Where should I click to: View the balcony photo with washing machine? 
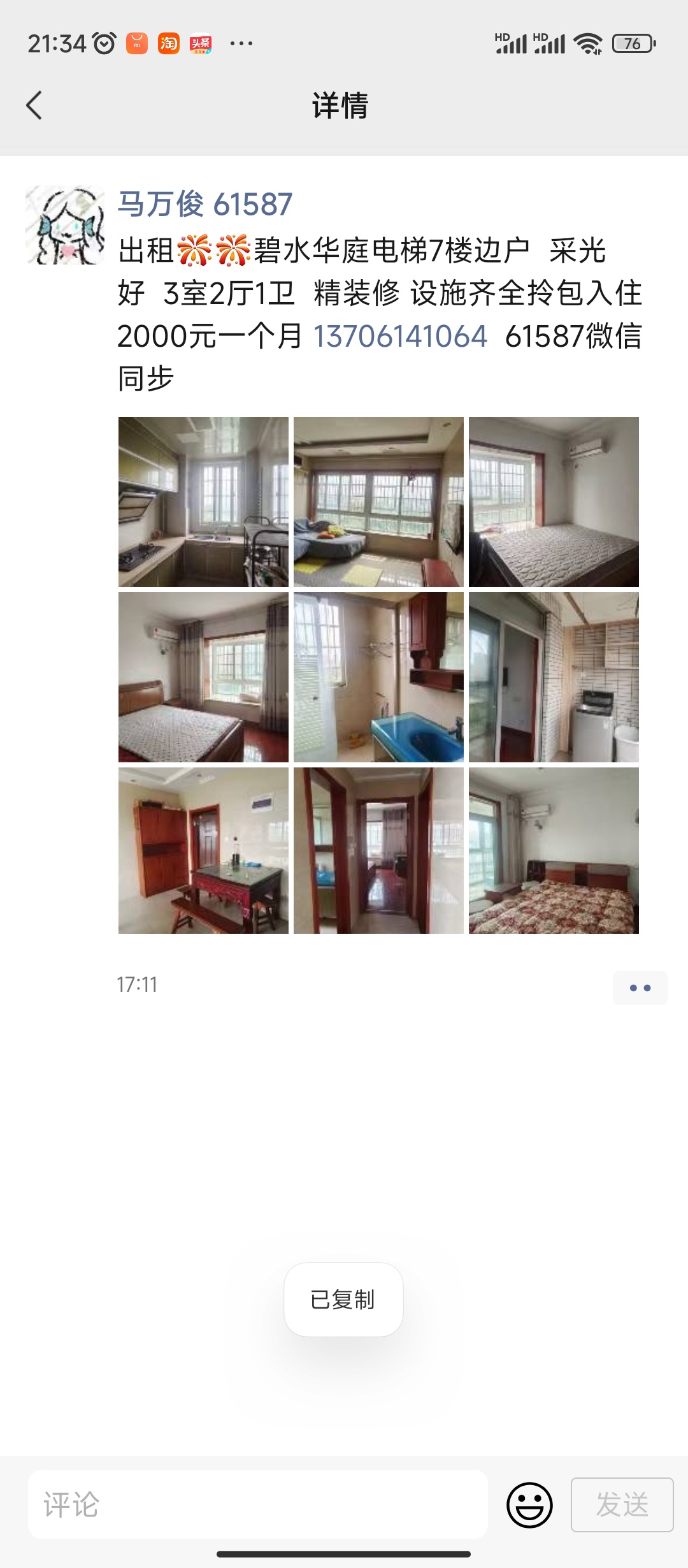[554, 677]
